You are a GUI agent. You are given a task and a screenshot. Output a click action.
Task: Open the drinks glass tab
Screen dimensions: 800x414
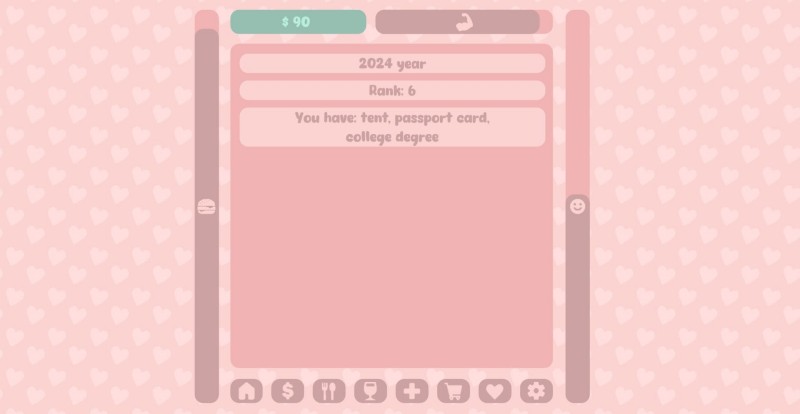[370, 391]
